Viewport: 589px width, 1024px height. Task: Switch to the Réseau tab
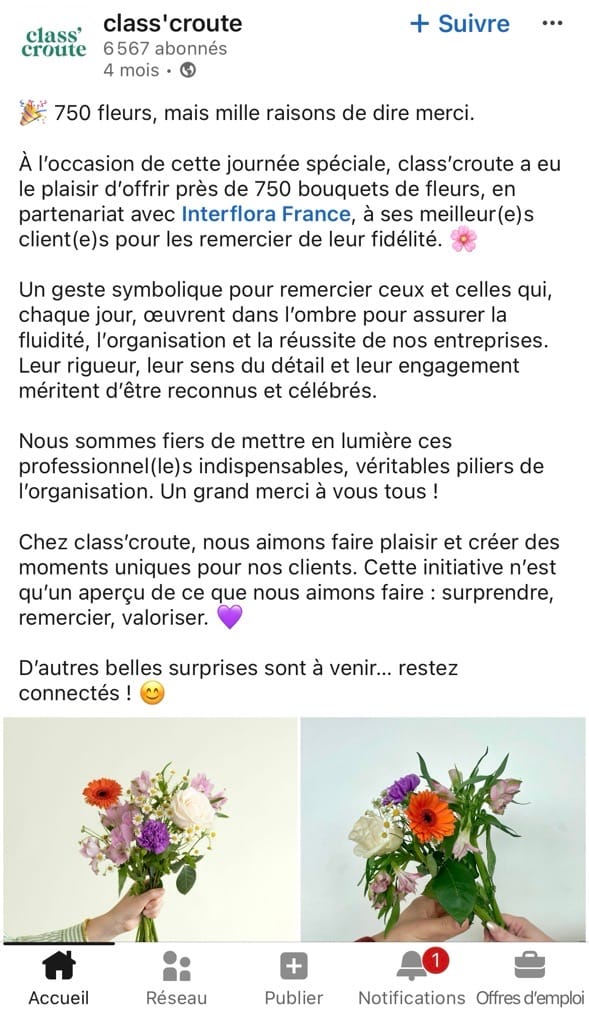[176, 978]
